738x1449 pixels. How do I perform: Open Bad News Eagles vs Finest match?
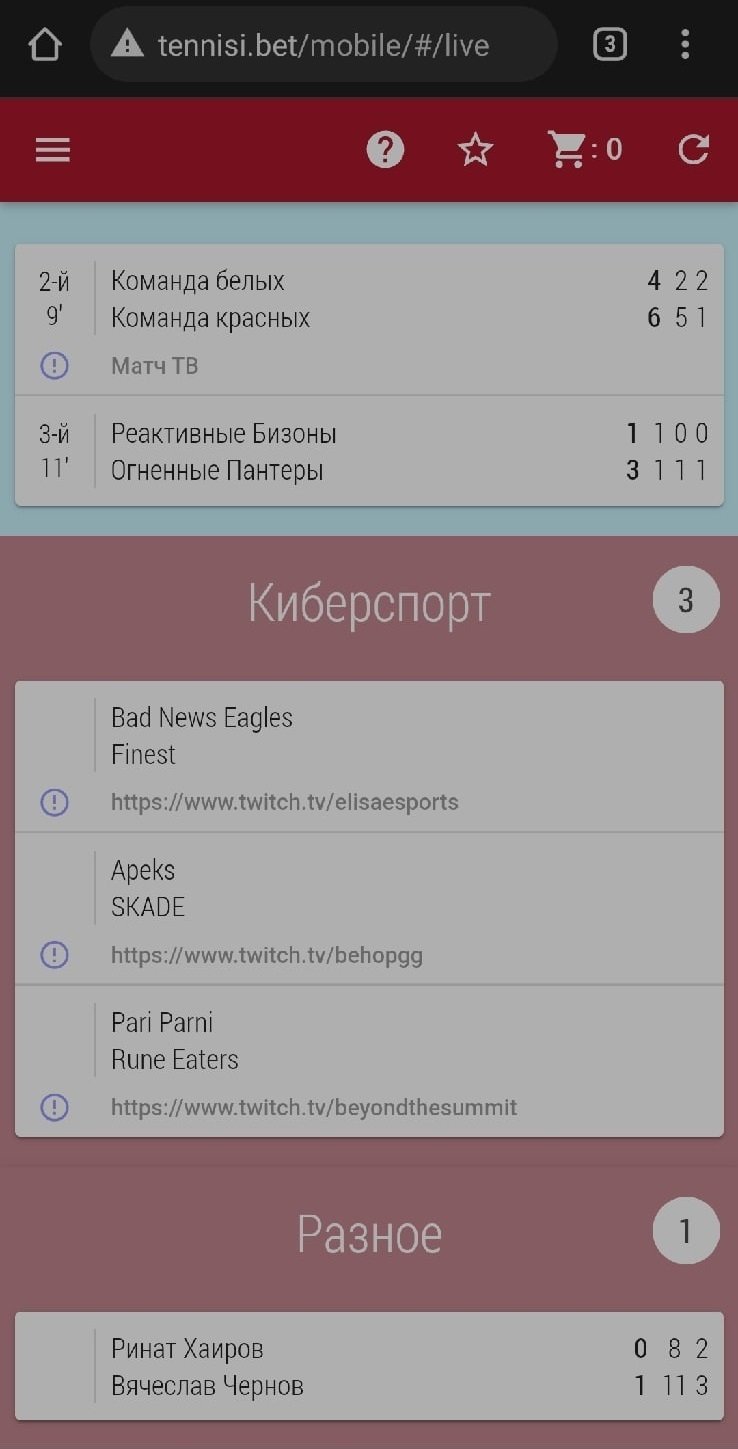click(x=370, y=736)
